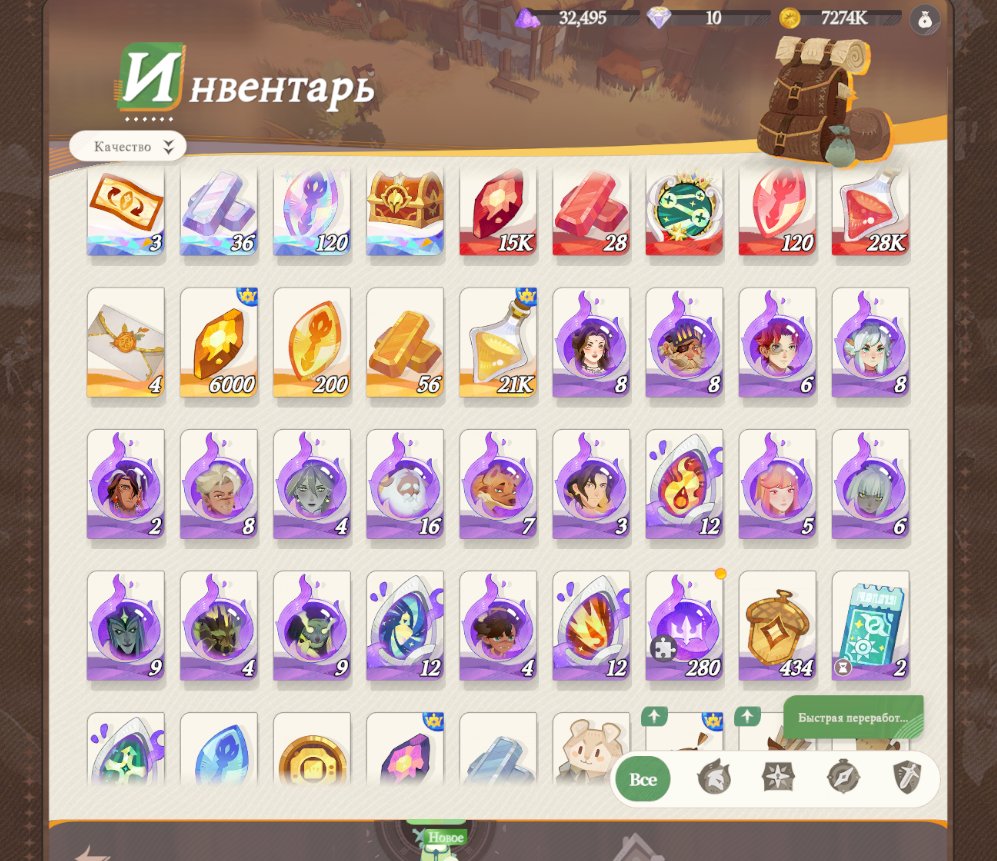Image resolution: width=997 pixels, height=861 pixels.
Task: Open the red potion item with 28K
Action: coord(870,212)
